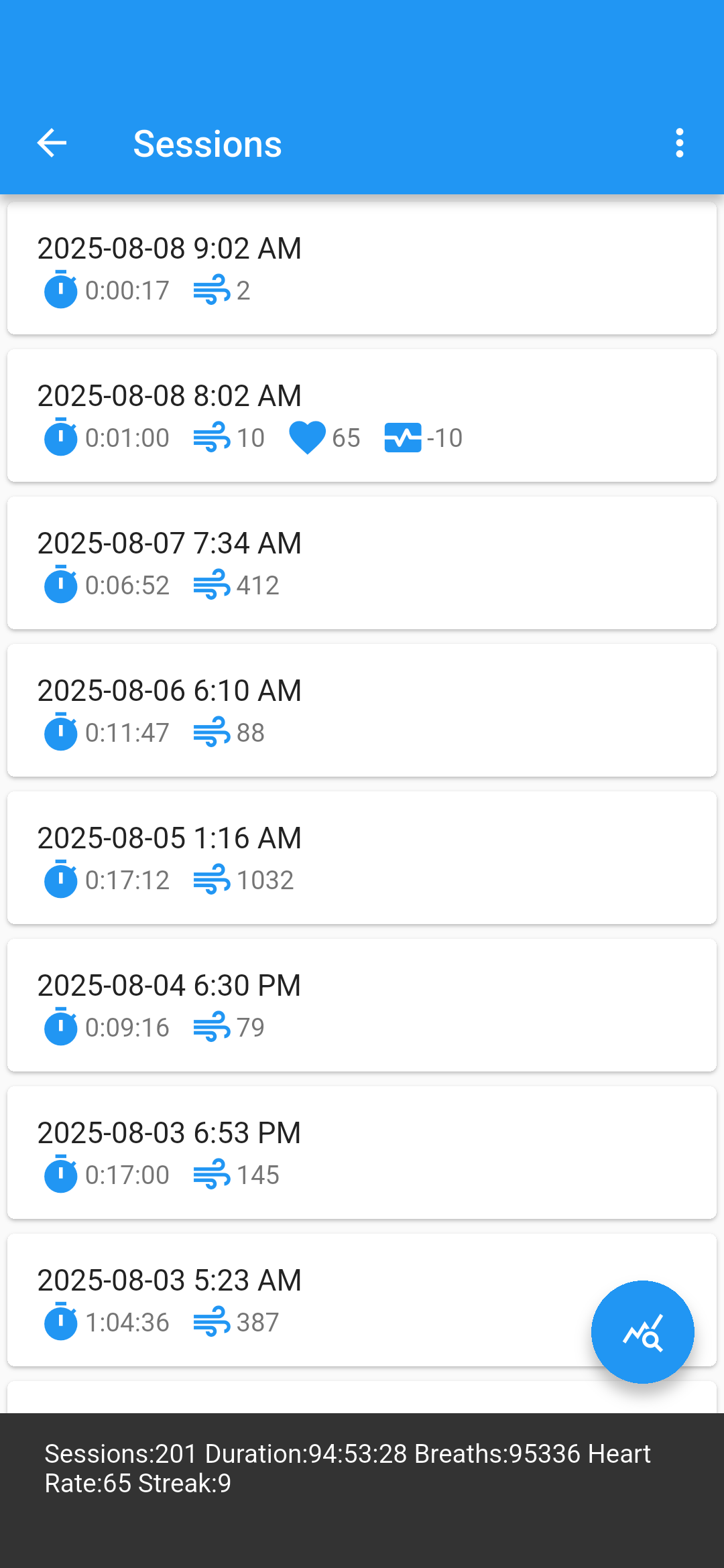The image size is (724, 1568).
Task: Open the 2025-08-05 1:16 AM session
Action: click(362, 858)
